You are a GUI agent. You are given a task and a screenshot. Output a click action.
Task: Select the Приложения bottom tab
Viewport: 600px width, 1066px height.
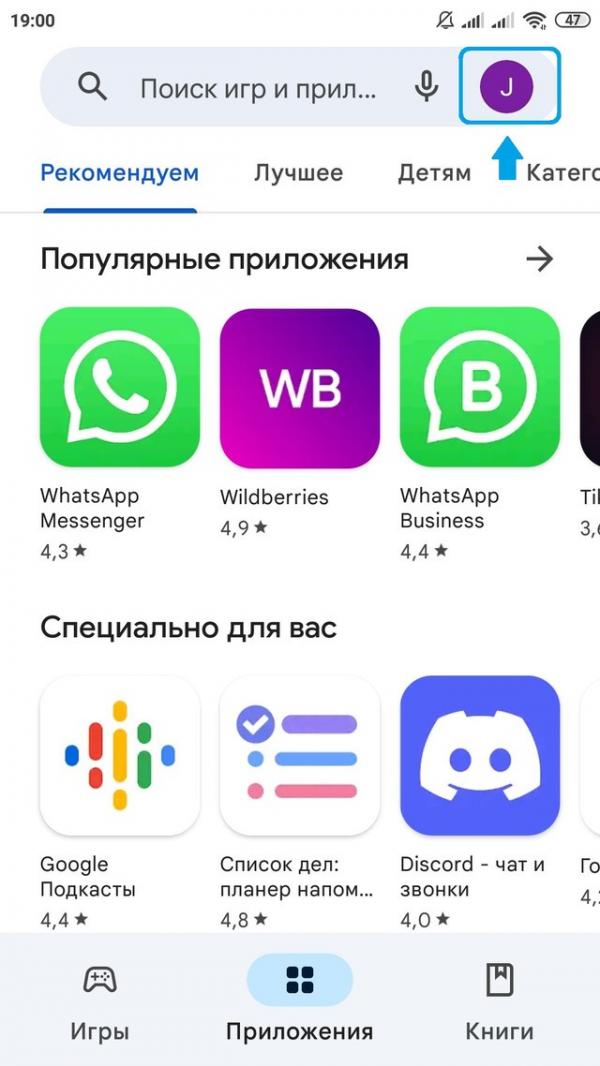click(x=300, y=1000)
